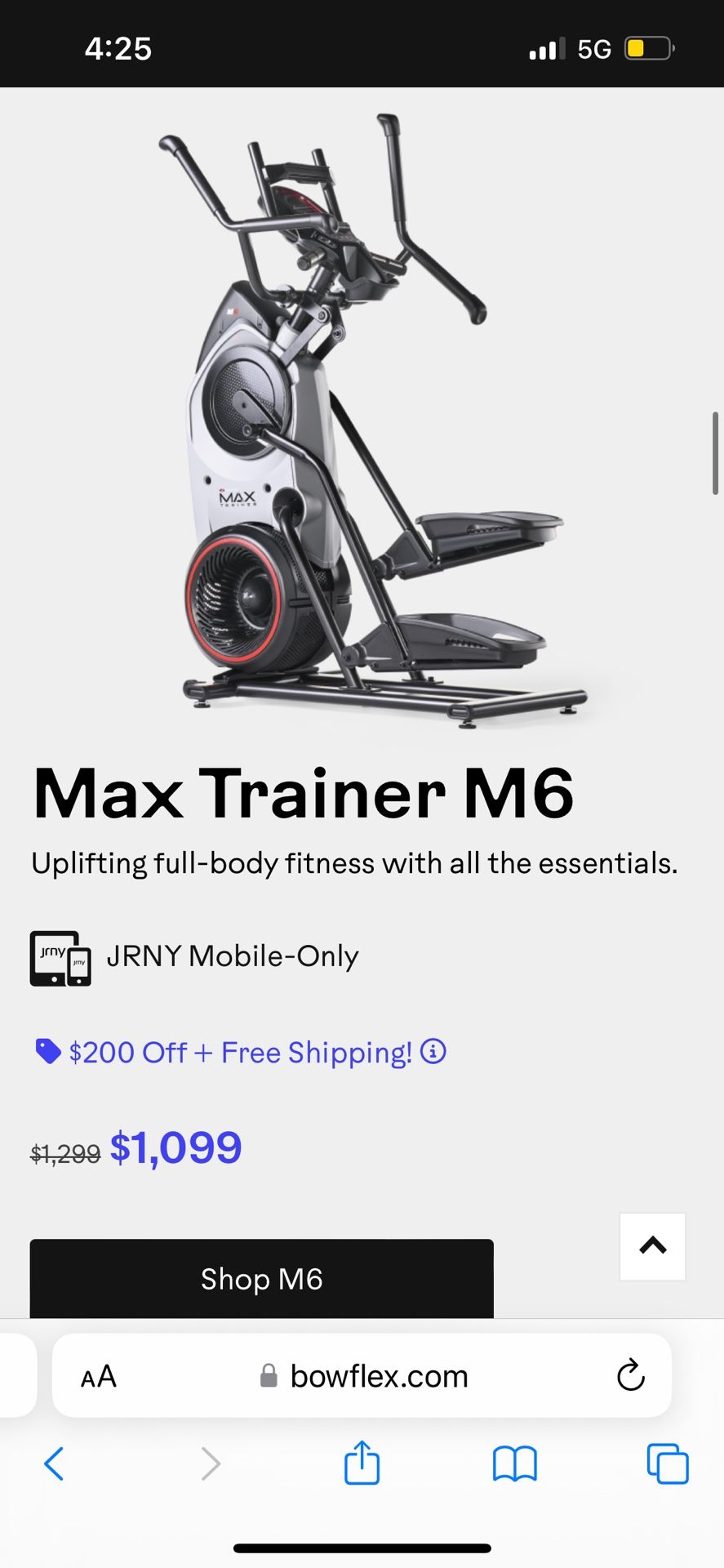Reload the bowflex.com page
This screenshot has height=1568, width=724.
tap(629, 1376)
